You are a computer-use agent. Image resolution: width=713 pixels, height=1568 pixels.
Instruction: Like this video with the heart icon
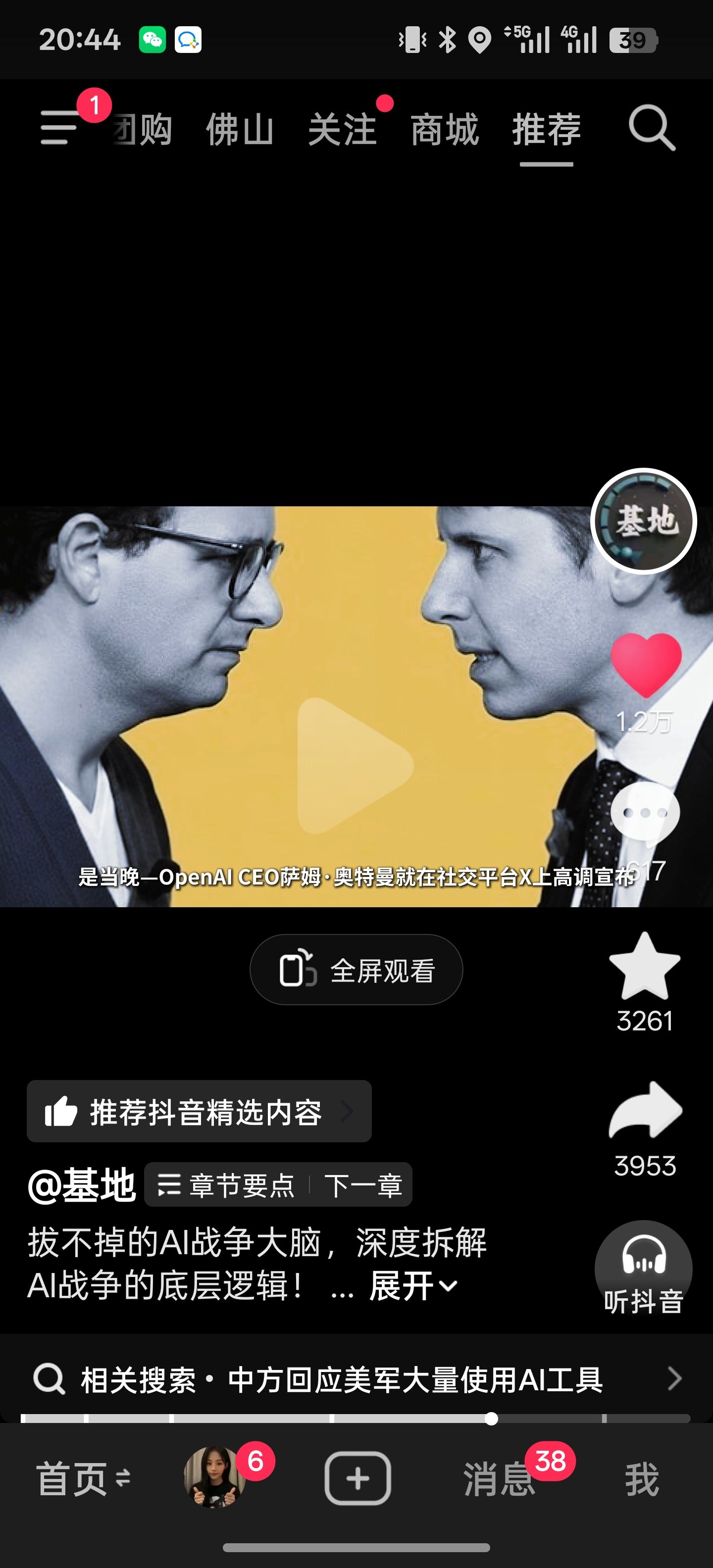646,665
